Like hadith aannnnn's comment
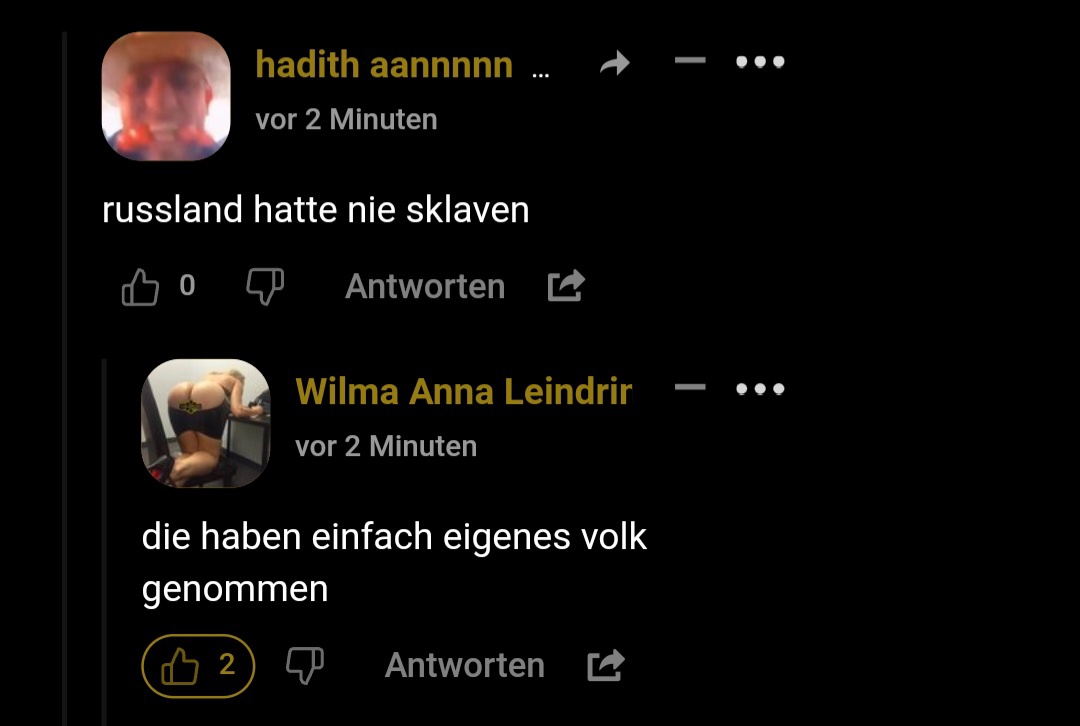Screen dimensions: 1080x726 coord(141,288)
